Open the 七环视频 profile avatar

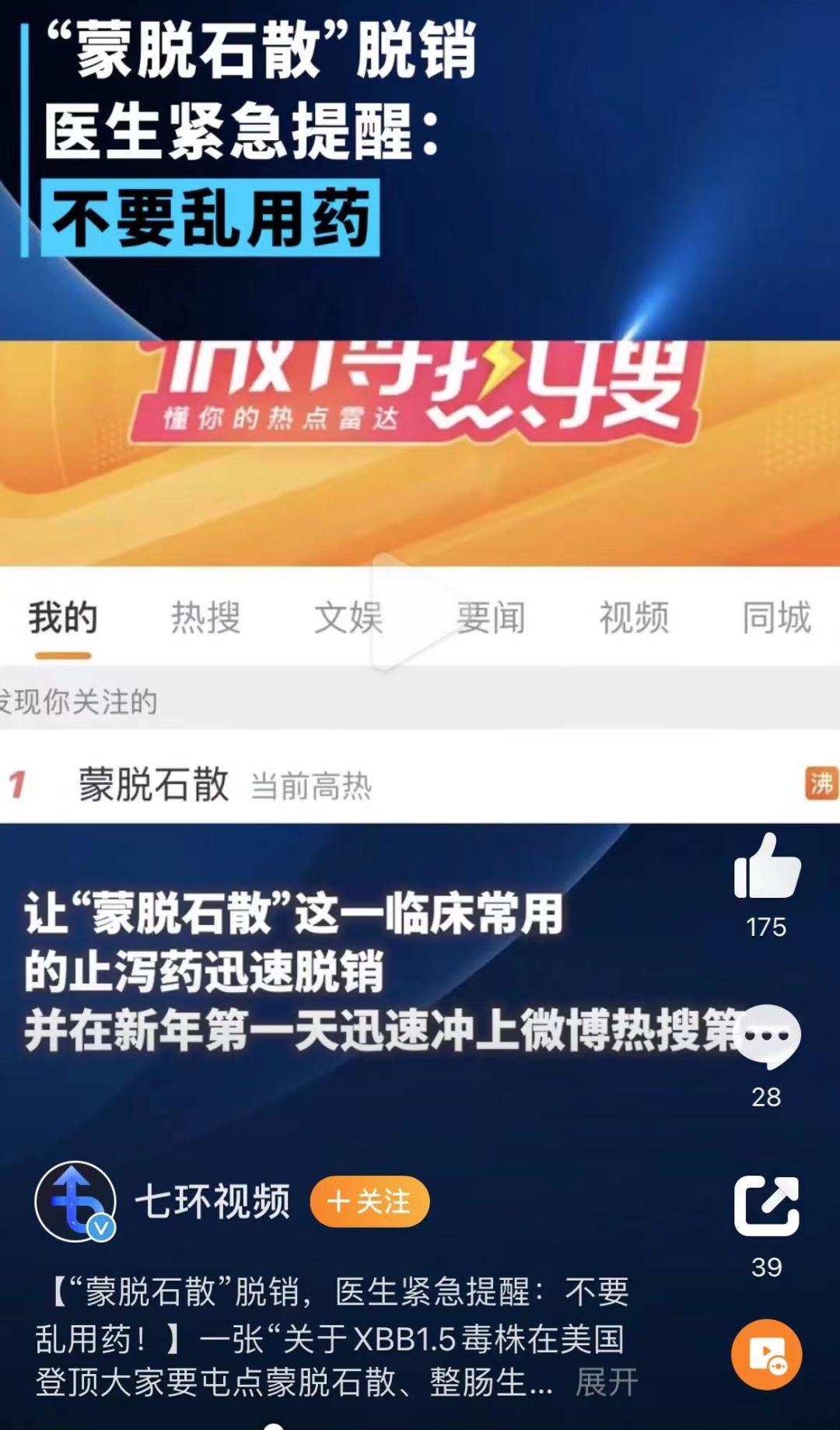coord(75,1202)
